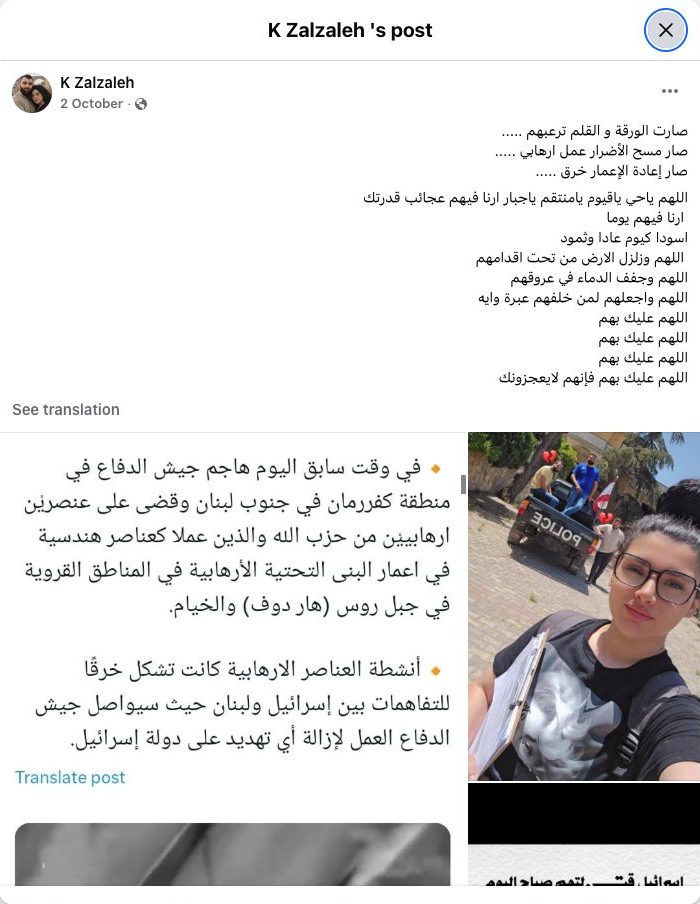Open K Zalzaleh's profile name link

tap(97, 82)
